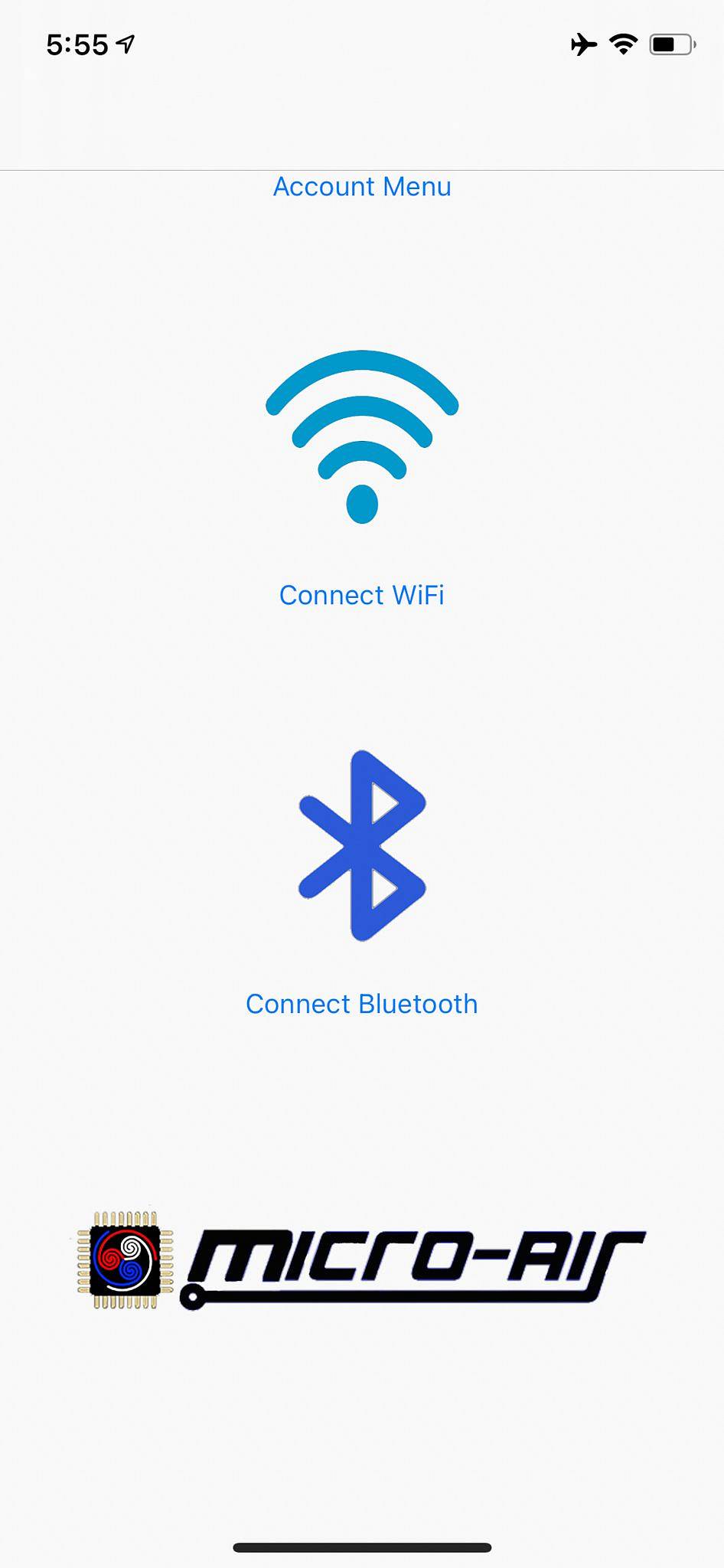The height and width of the screenshot is (1568, 724).
Task: Select the Connect WiFi button
Action: 362,596
